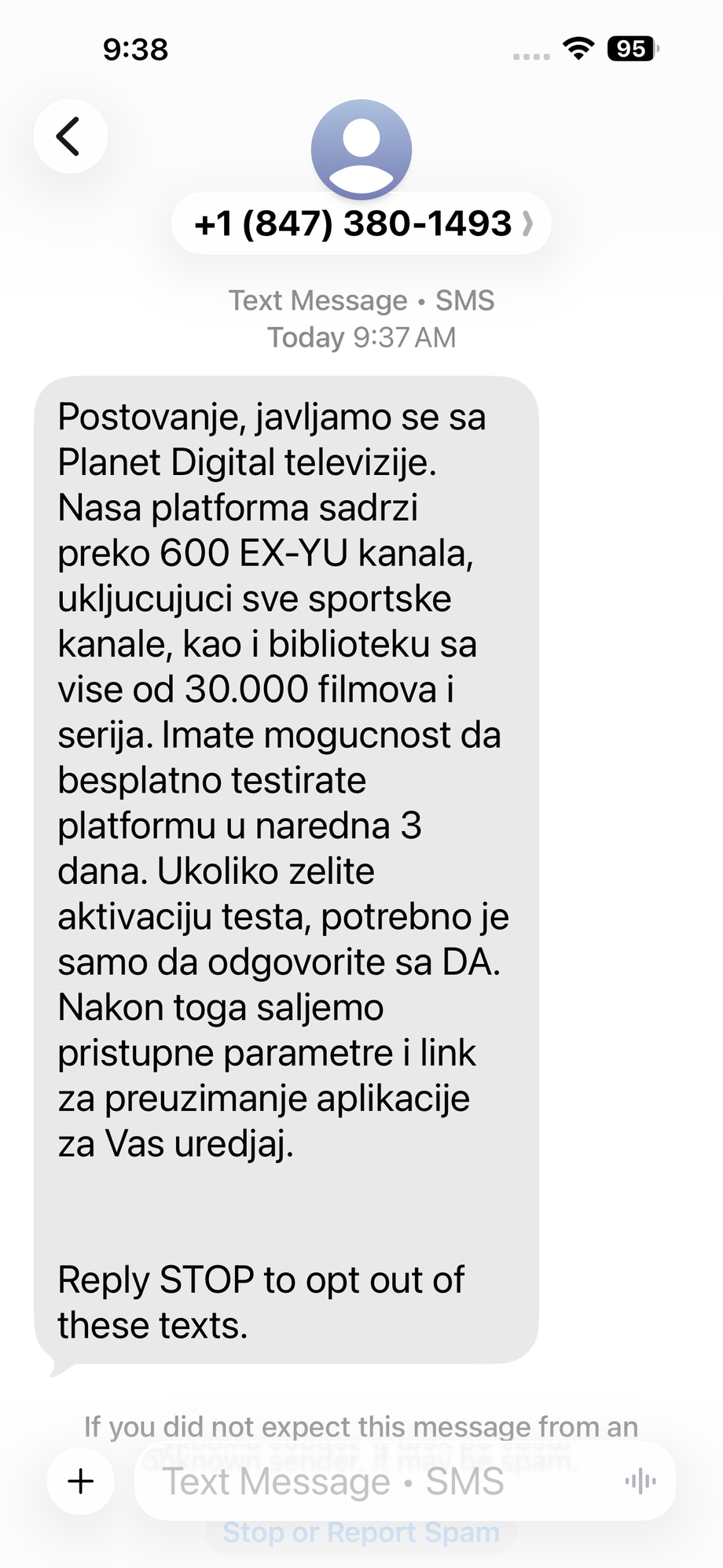The width and height of the screenshot is (723, 1568).
Task: Go back to the messages list
Action: (x=71, y=136)
